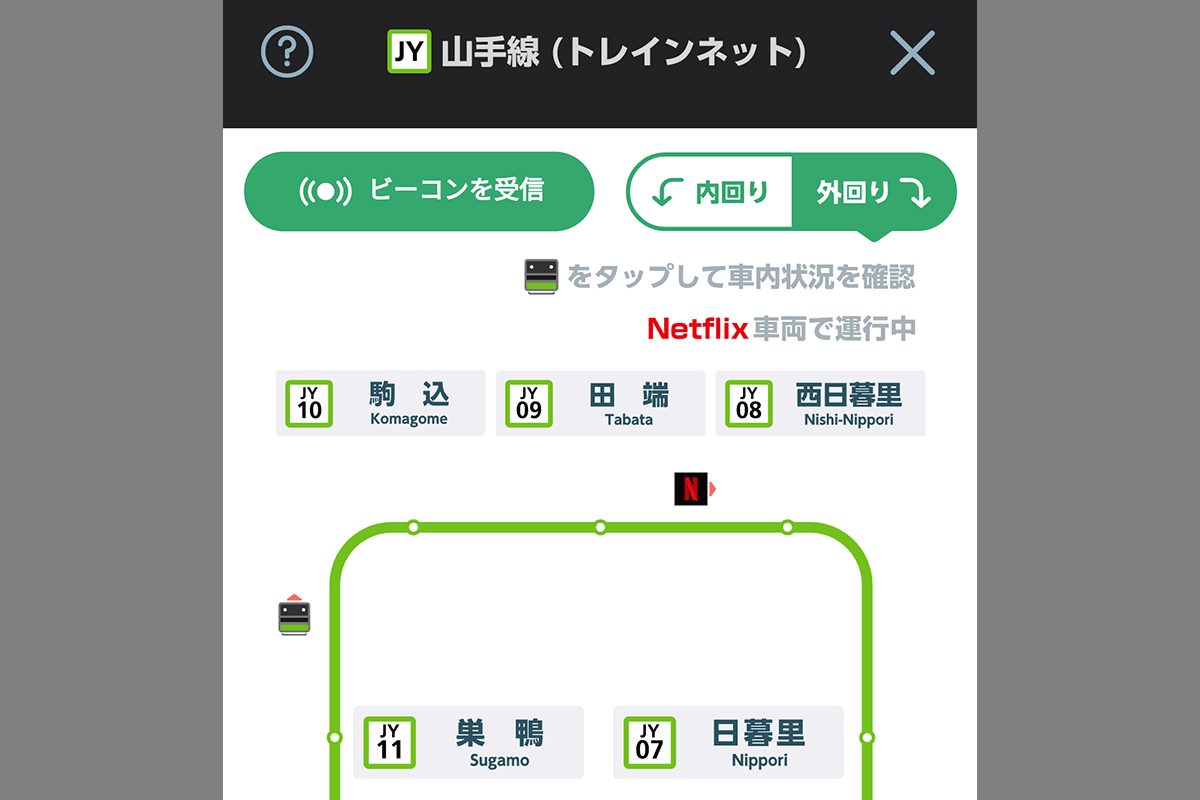
Task: Select the 外回り direction
Action: pos(872,191)
